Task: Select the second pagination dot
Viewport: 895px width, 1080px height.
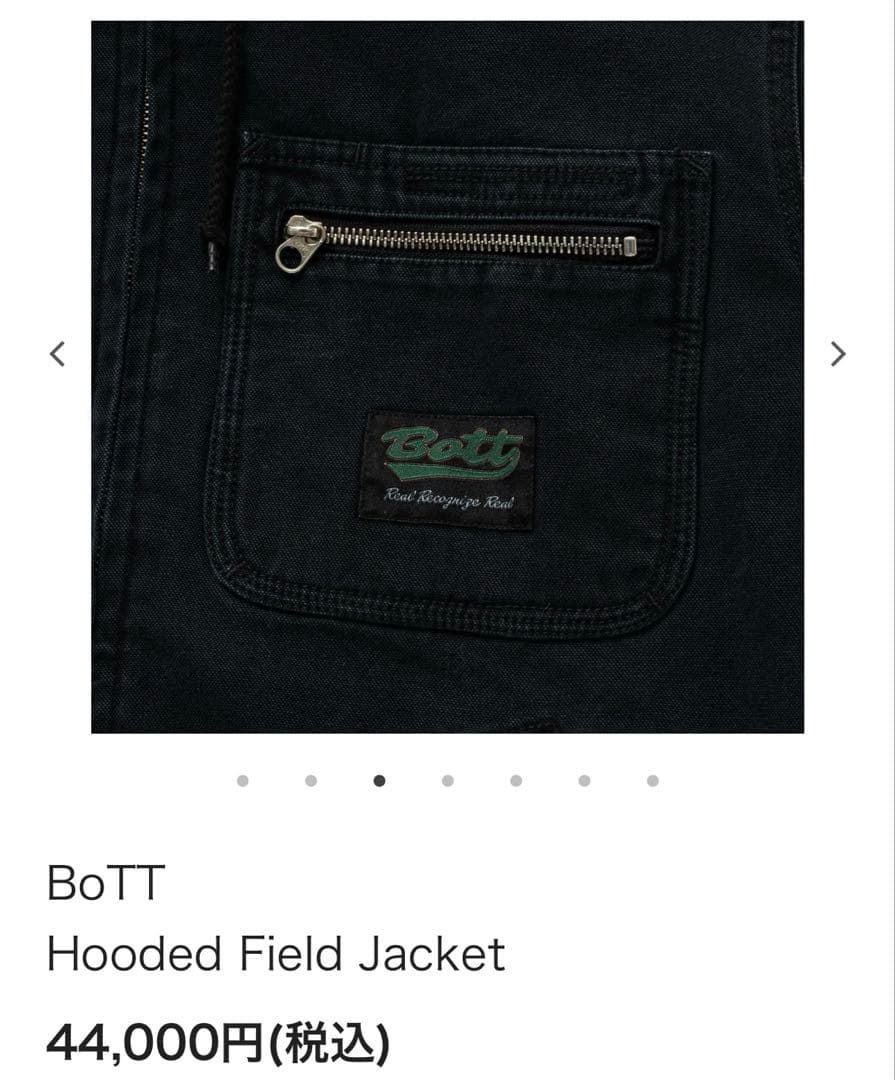Action: pos(311,778)
